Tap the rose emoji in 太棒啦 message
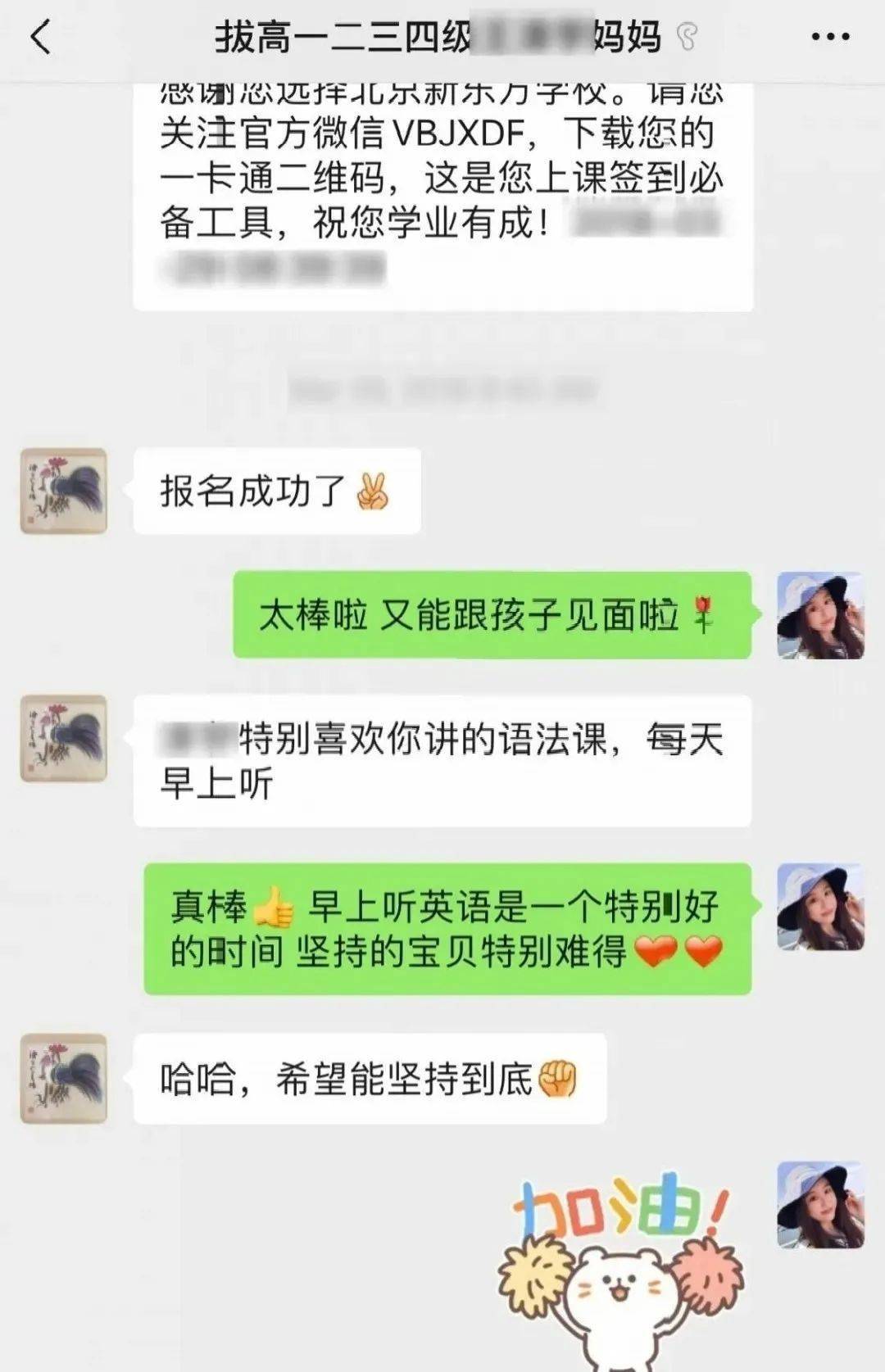Viewport: 885px width, 1372px height. pyautogui.click(x=702, y=616)
